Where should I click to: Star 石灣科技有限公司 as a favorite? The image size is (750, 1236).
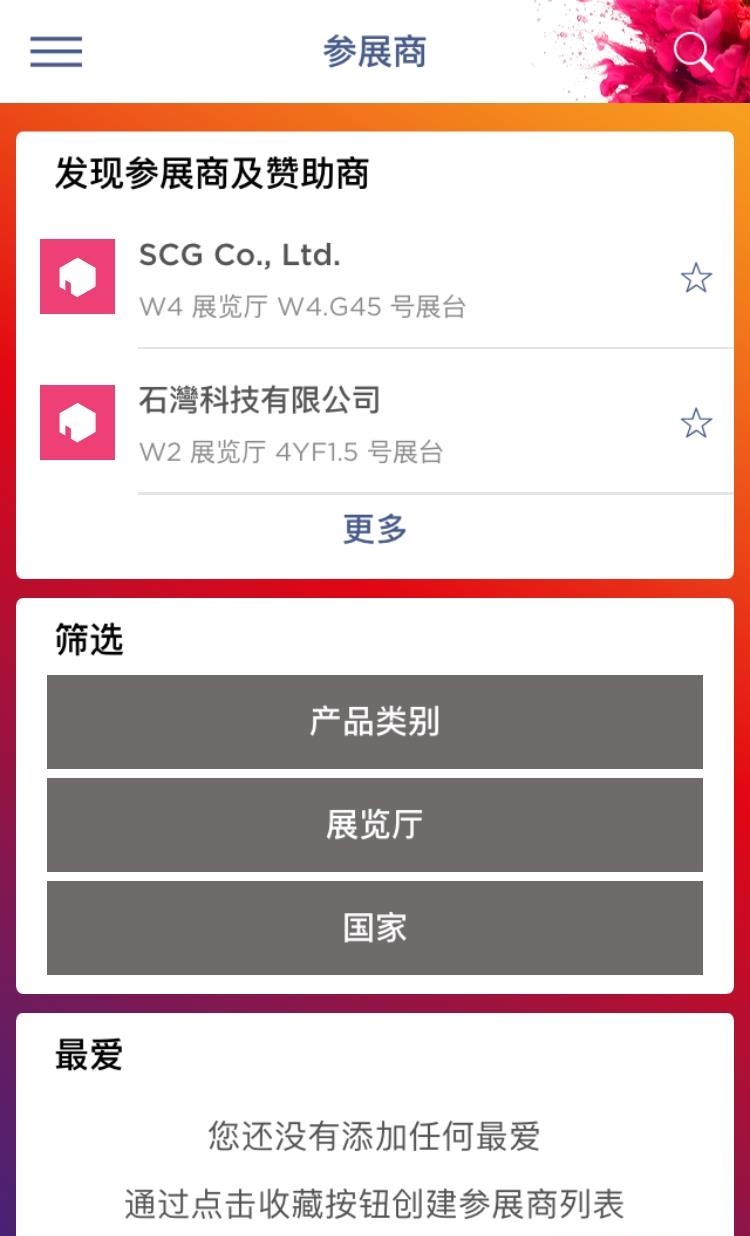coord(696,424)
